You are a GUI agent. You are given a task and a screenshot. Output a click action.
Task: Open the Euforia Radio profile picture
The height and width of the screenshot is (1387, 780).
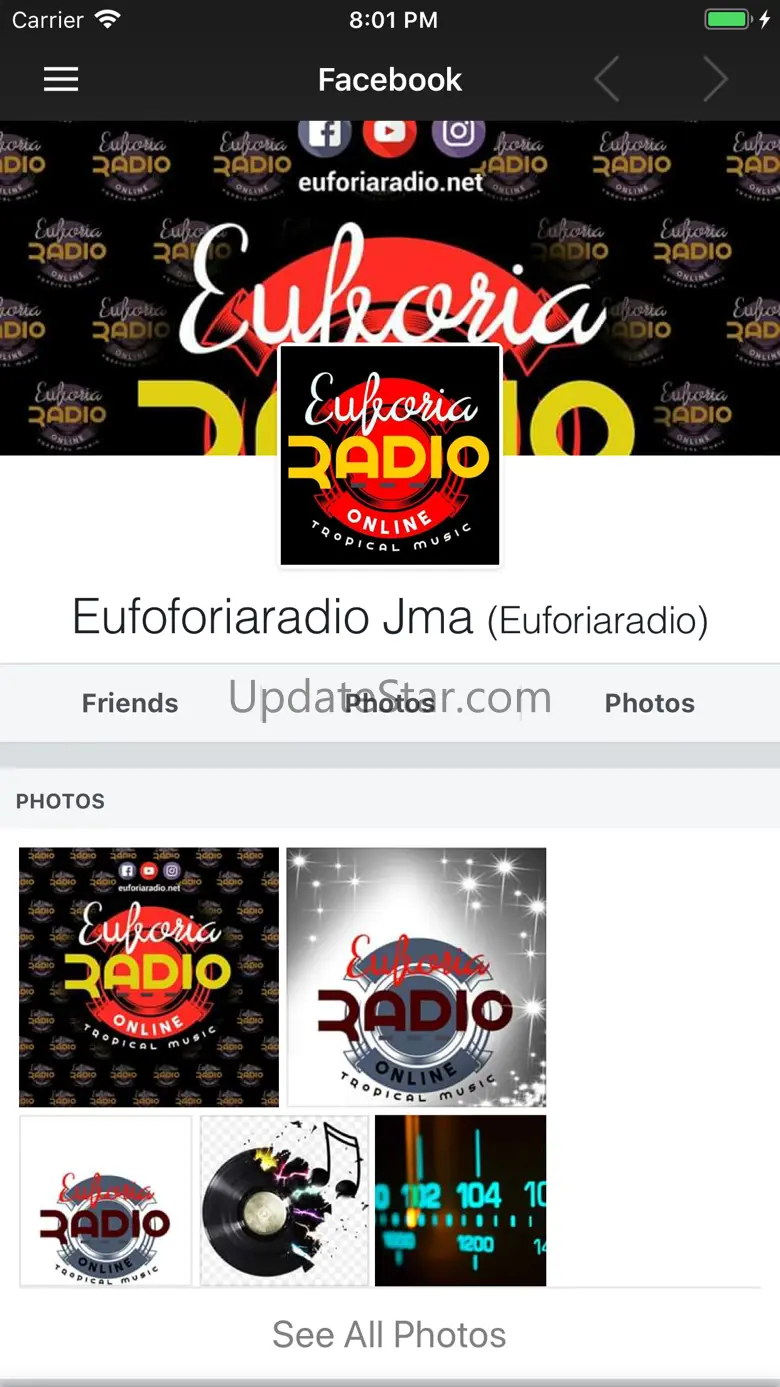point(390,456)
